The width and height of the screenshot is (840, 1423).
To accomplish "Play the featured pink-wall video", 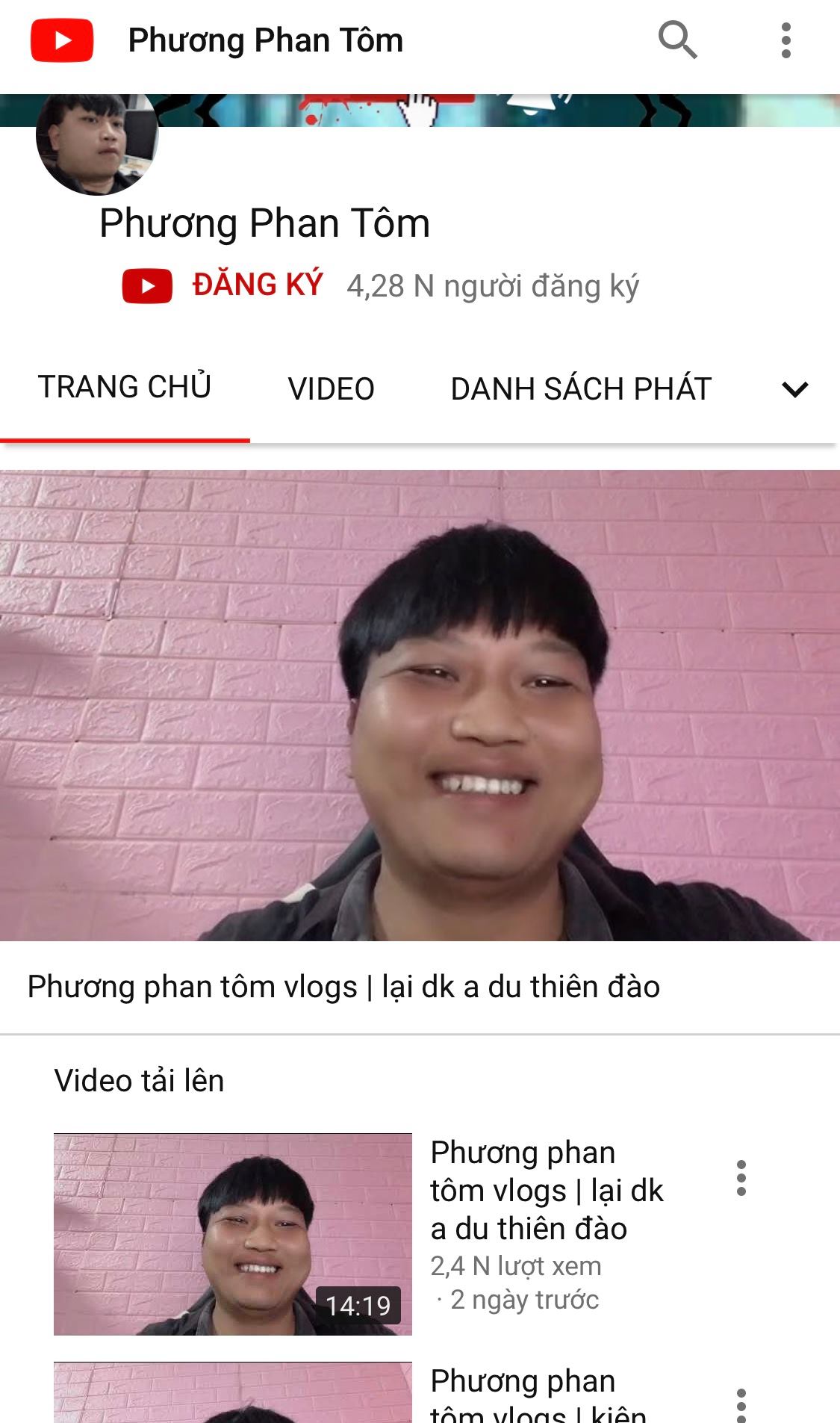I will tap(420, 704).
